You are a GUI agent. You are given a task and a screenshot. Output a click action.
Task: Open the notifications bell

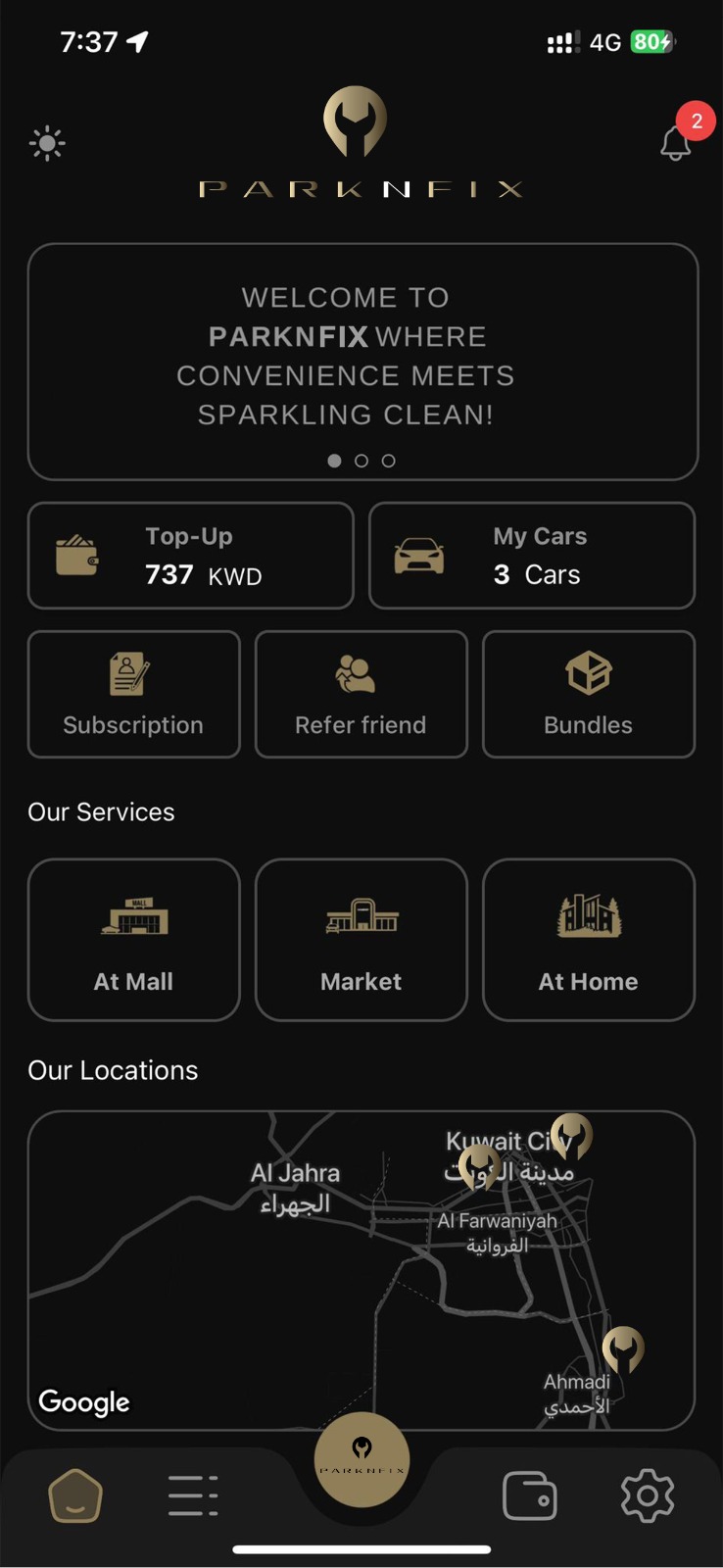point(675,143)
